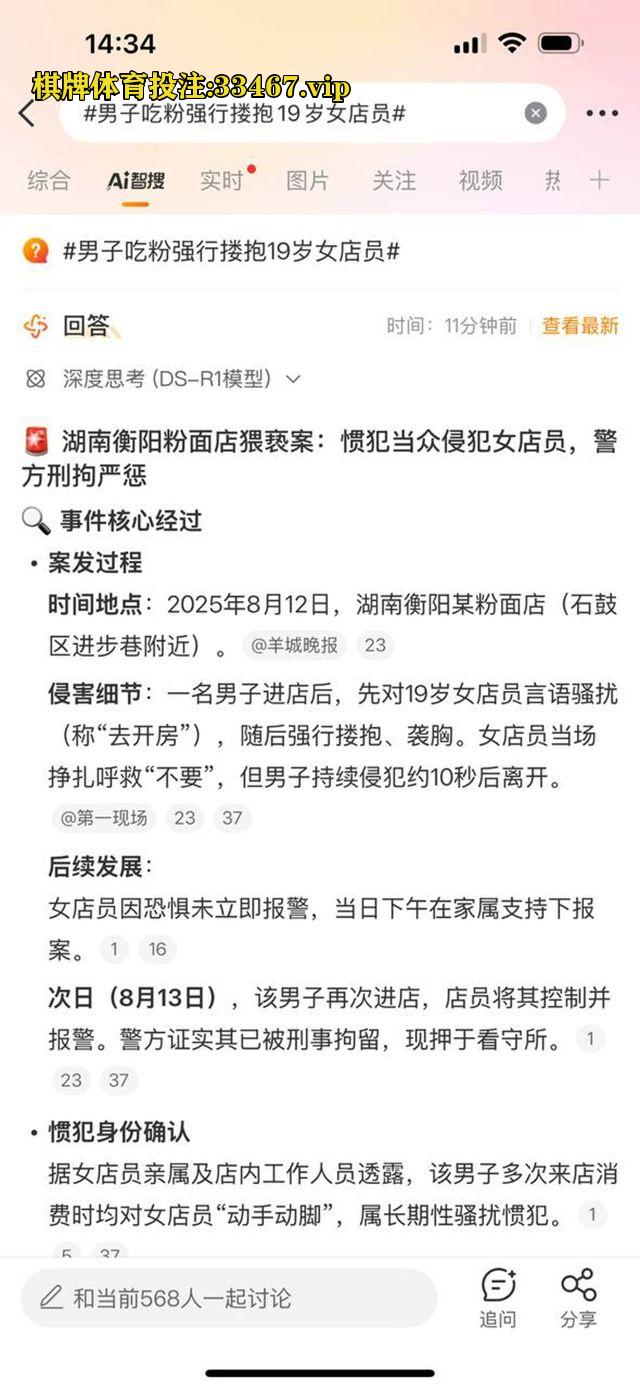
Task: Switch to the 图片 tab
Action: pyautogui.click(x=307, y=181)
